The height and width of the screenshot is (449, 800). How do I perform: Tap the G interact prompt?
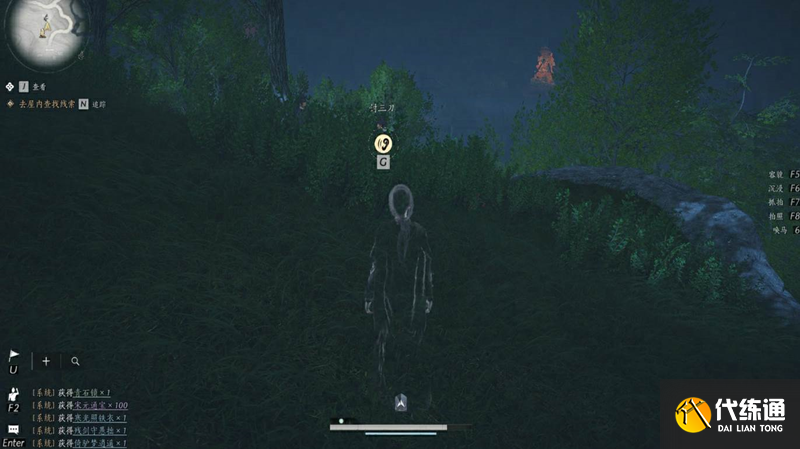[x=383, y=162]
